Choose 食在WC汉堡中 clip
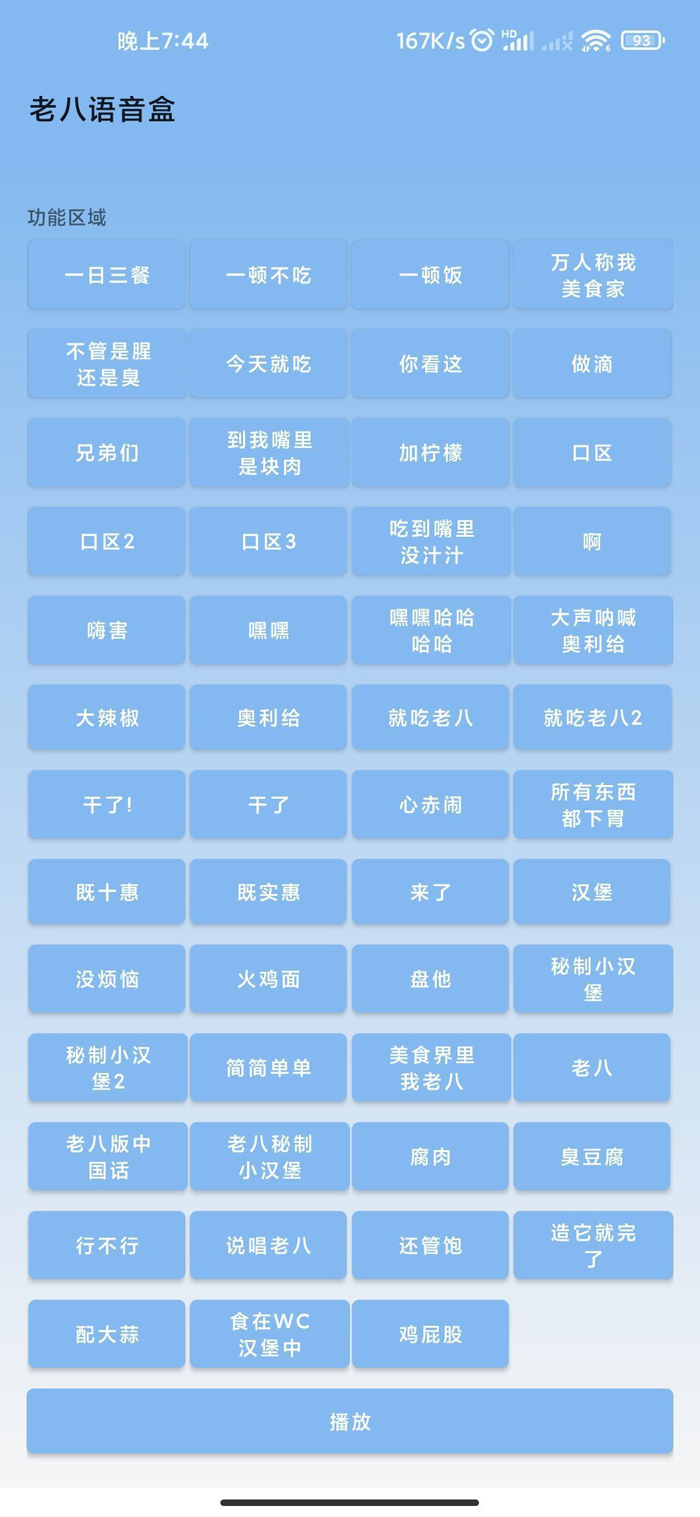This screenshot has height=1517, width=700. pyautogui.click(x=268, y=1334)
